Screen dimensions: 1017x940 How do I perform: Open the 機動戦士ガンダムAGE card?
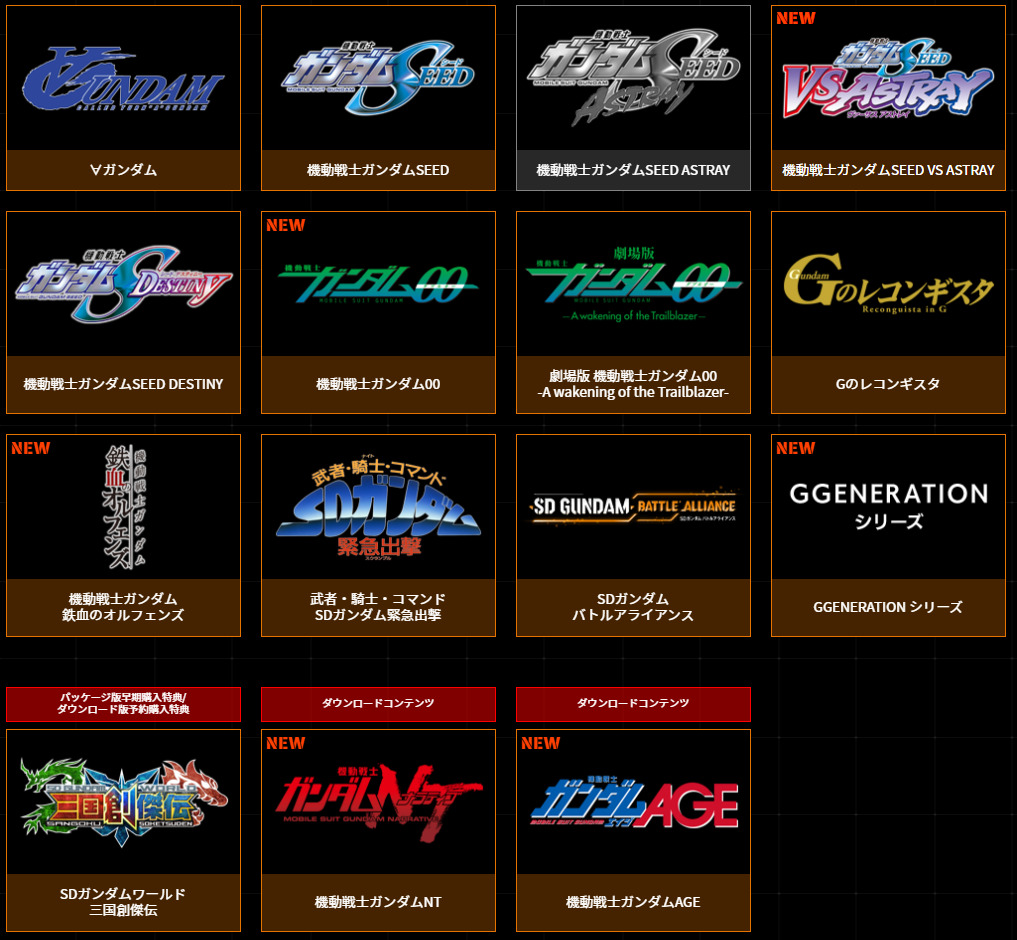(633, 830)
